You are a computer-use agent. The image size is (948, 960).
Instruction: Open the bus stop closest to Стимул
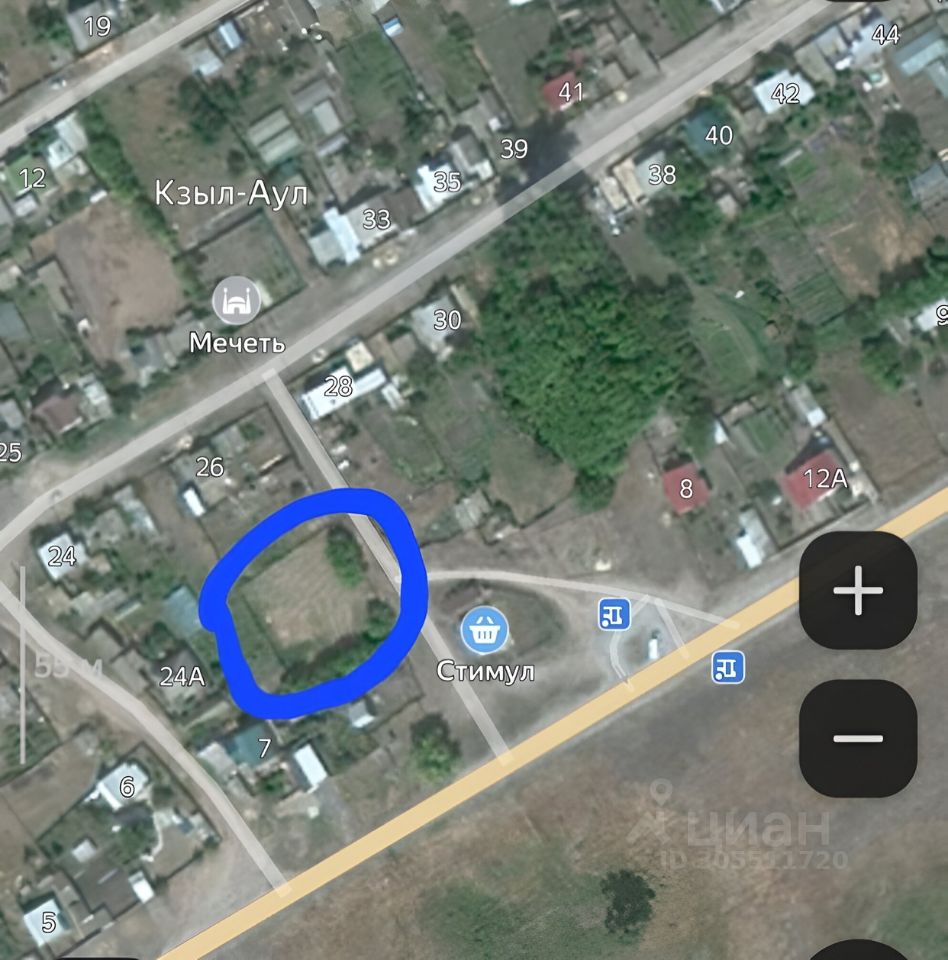pyautogui.click(x=614, y=614)
